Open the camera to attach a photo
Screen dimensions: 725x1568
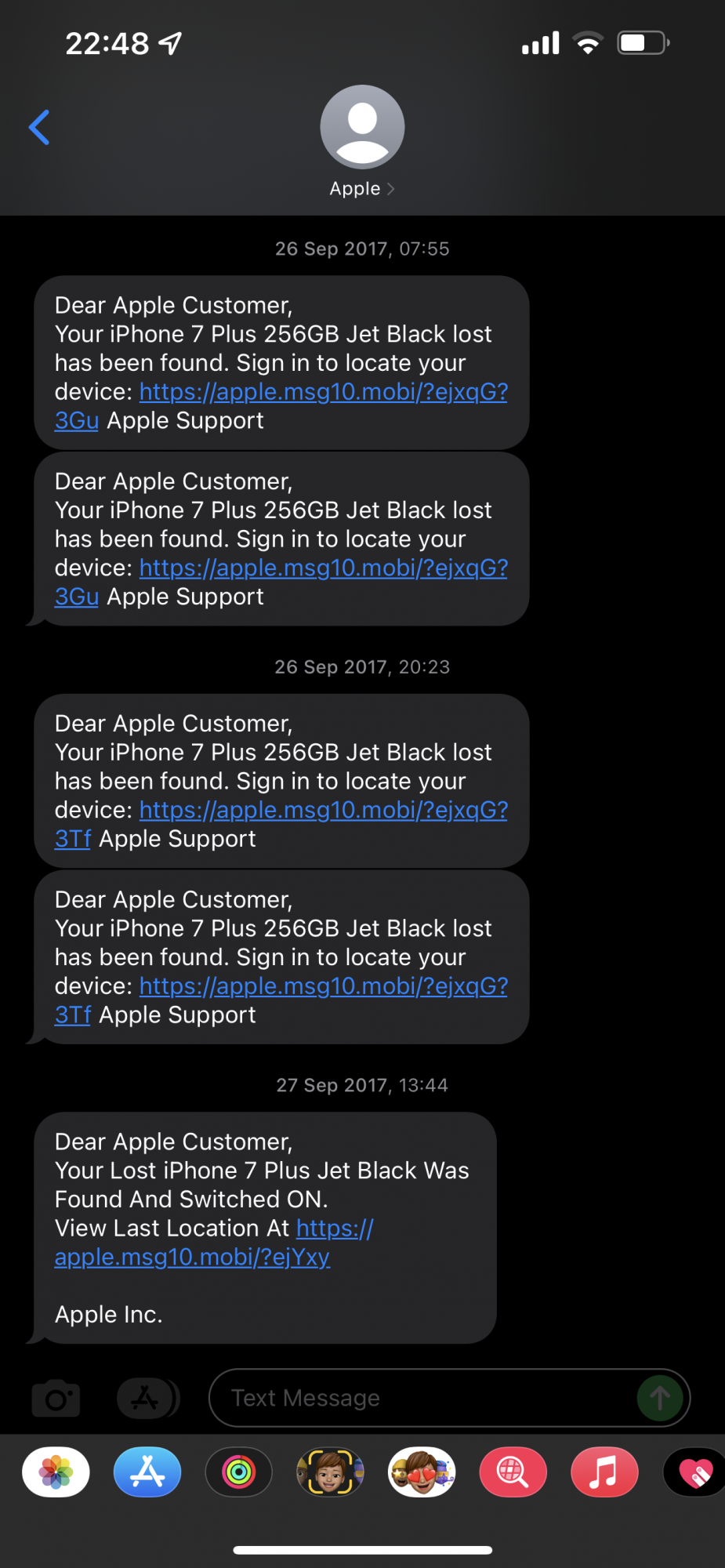[x=56, y=1399]
